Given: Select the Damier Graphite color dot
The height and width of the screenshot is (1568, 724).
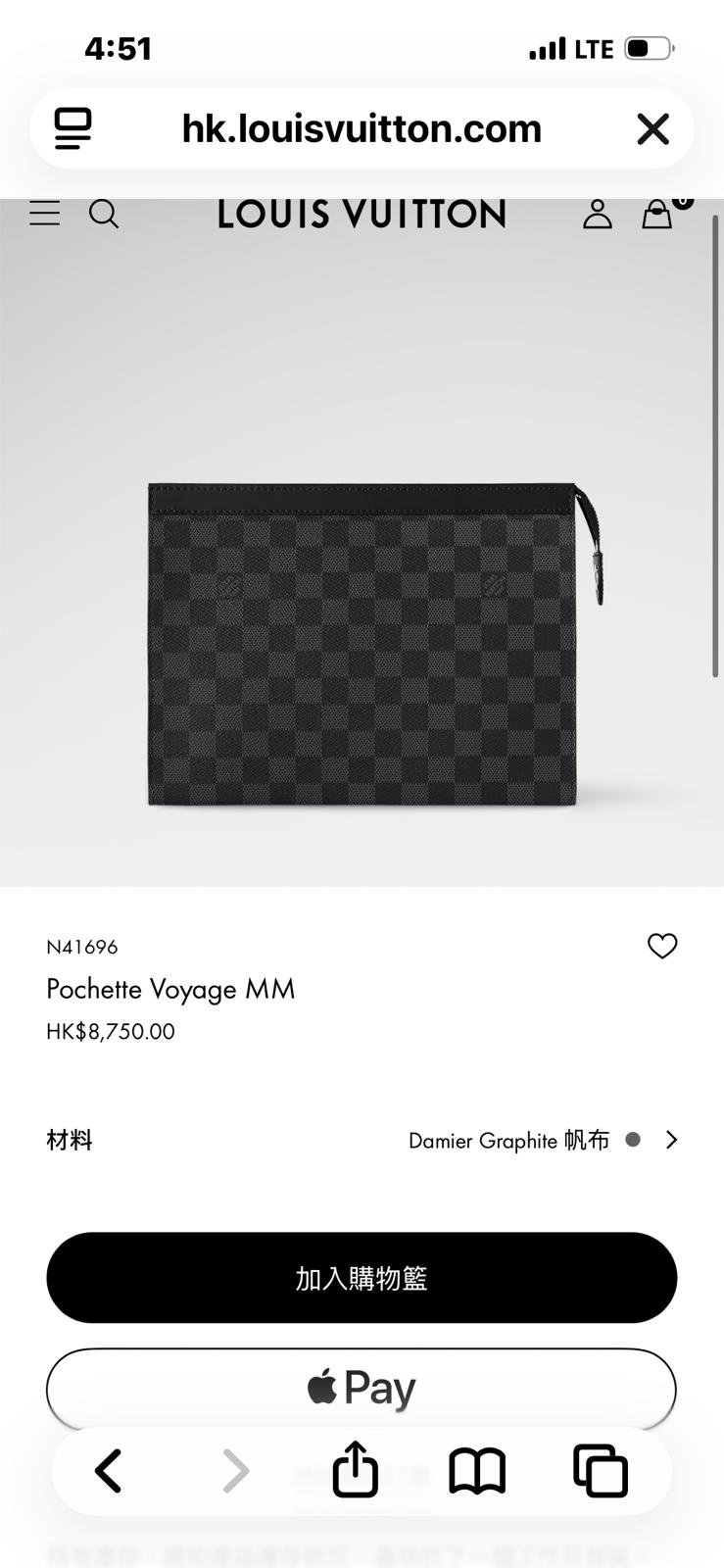Looking at the screenshot, I should [633, 1140].
